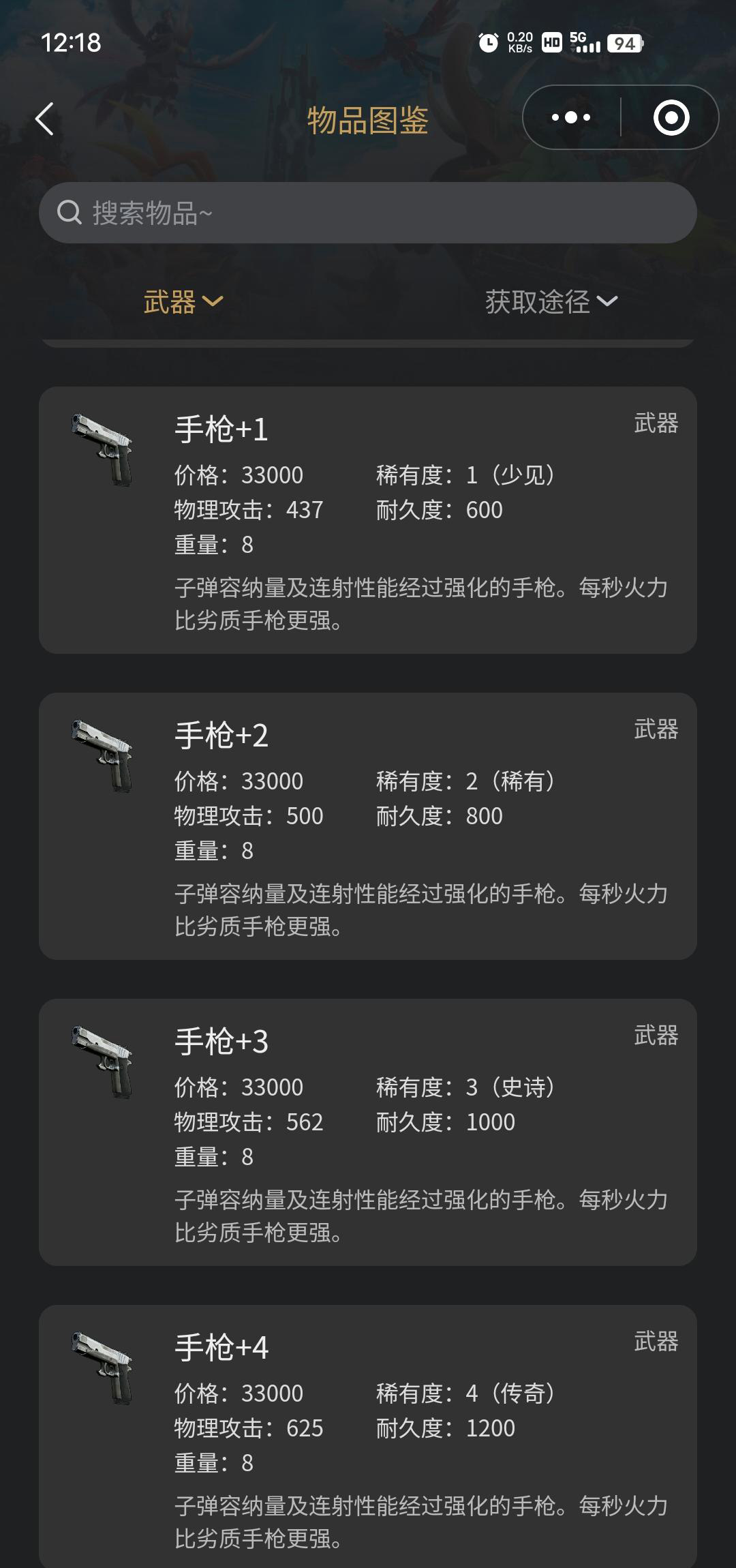Open the 手枪+1 item card
The height and width of the screenshot is (1568, 736).
(368, 519)
